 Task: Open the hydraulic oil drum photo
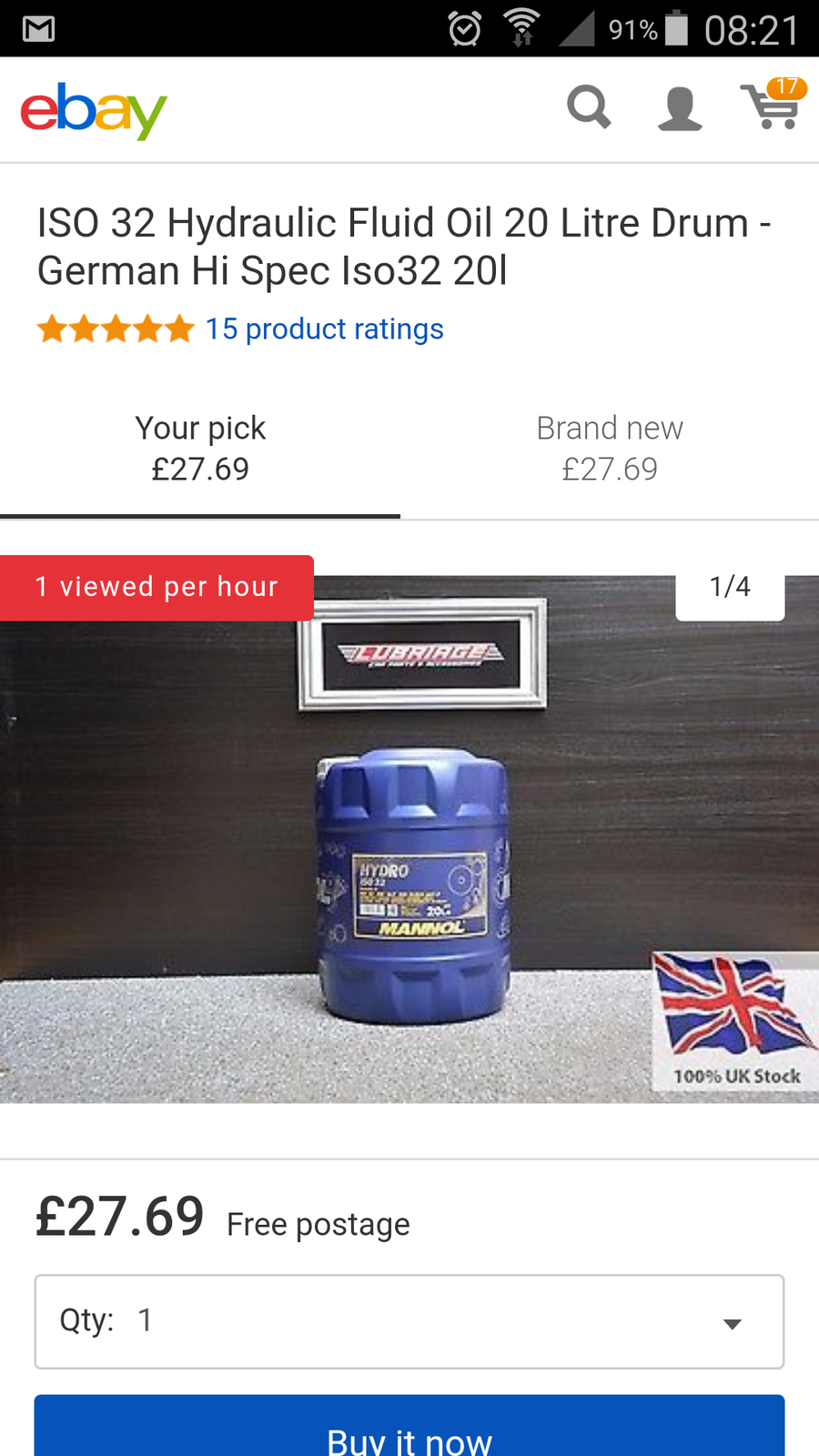point(409,839)
